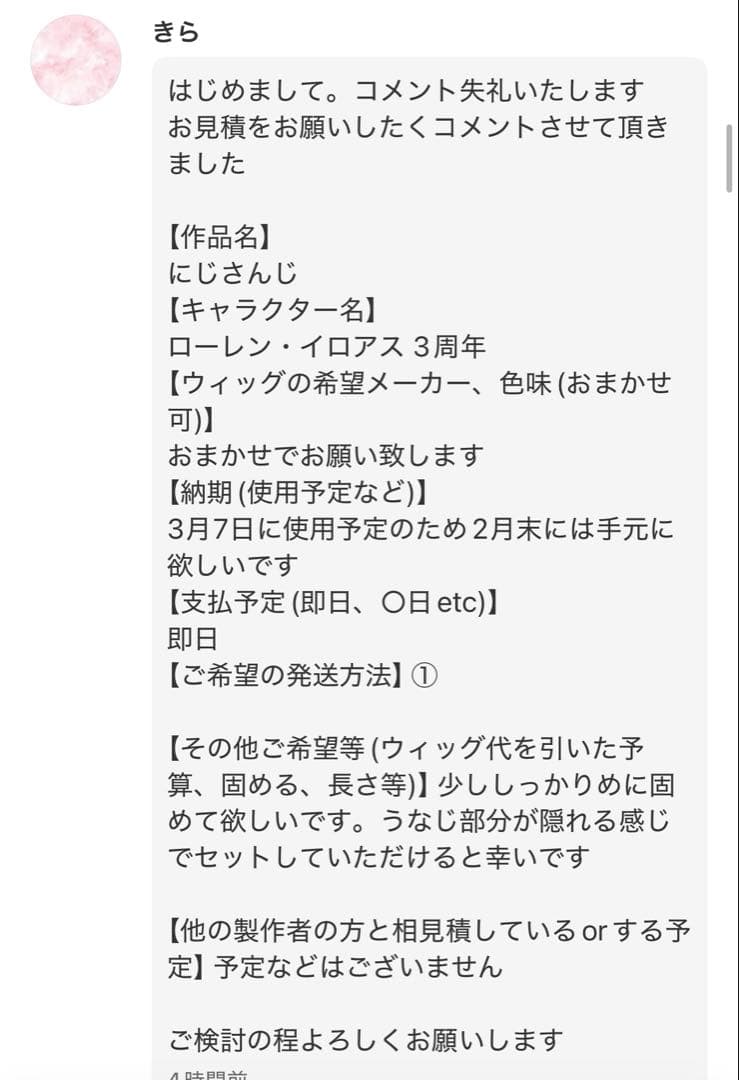Image resolution: width=739 pixels, height=1080 pixels.
Task: Select the 【ウィッグの希望メーカー、色味】 section heading
Action: pos(420,383)
